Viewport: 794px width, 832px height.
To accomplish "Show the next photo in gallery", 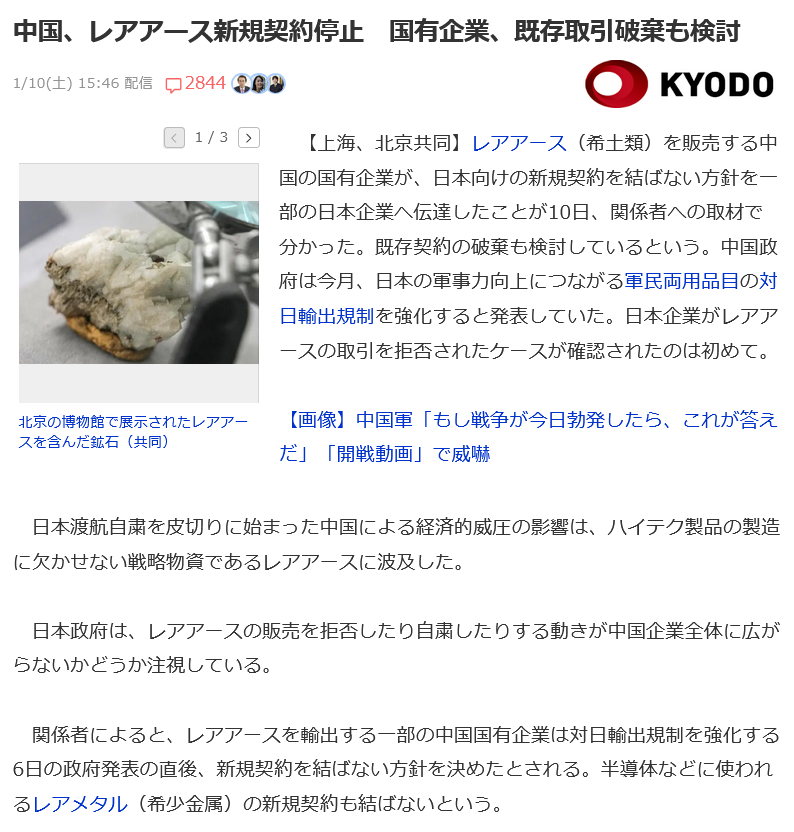I will click(249, 138).
